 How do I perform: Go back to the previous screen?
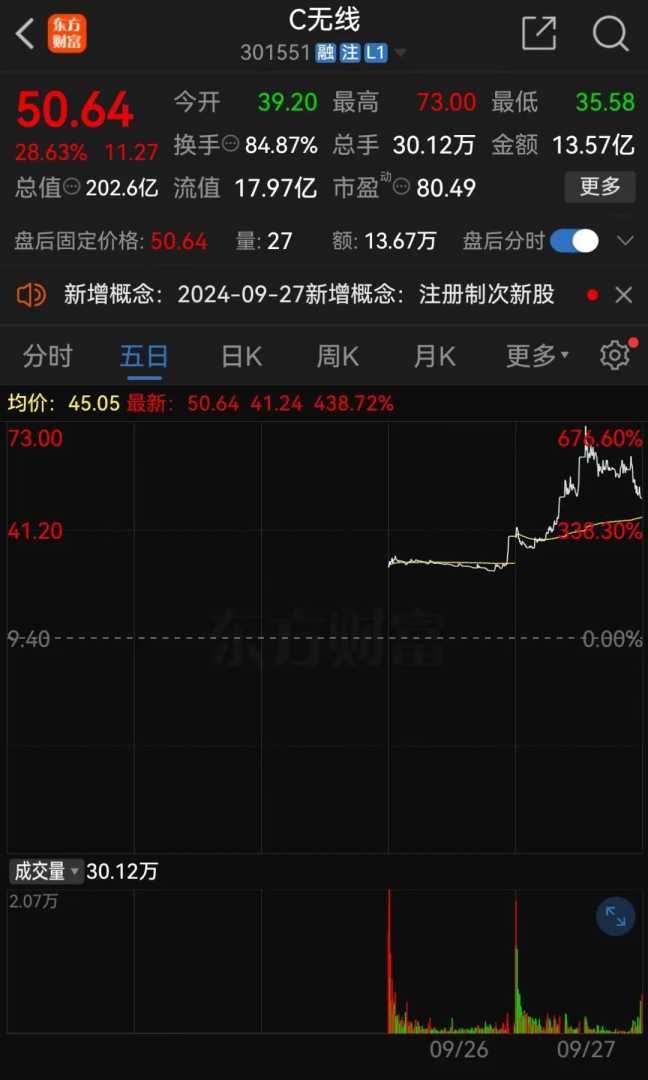(26, 34)
